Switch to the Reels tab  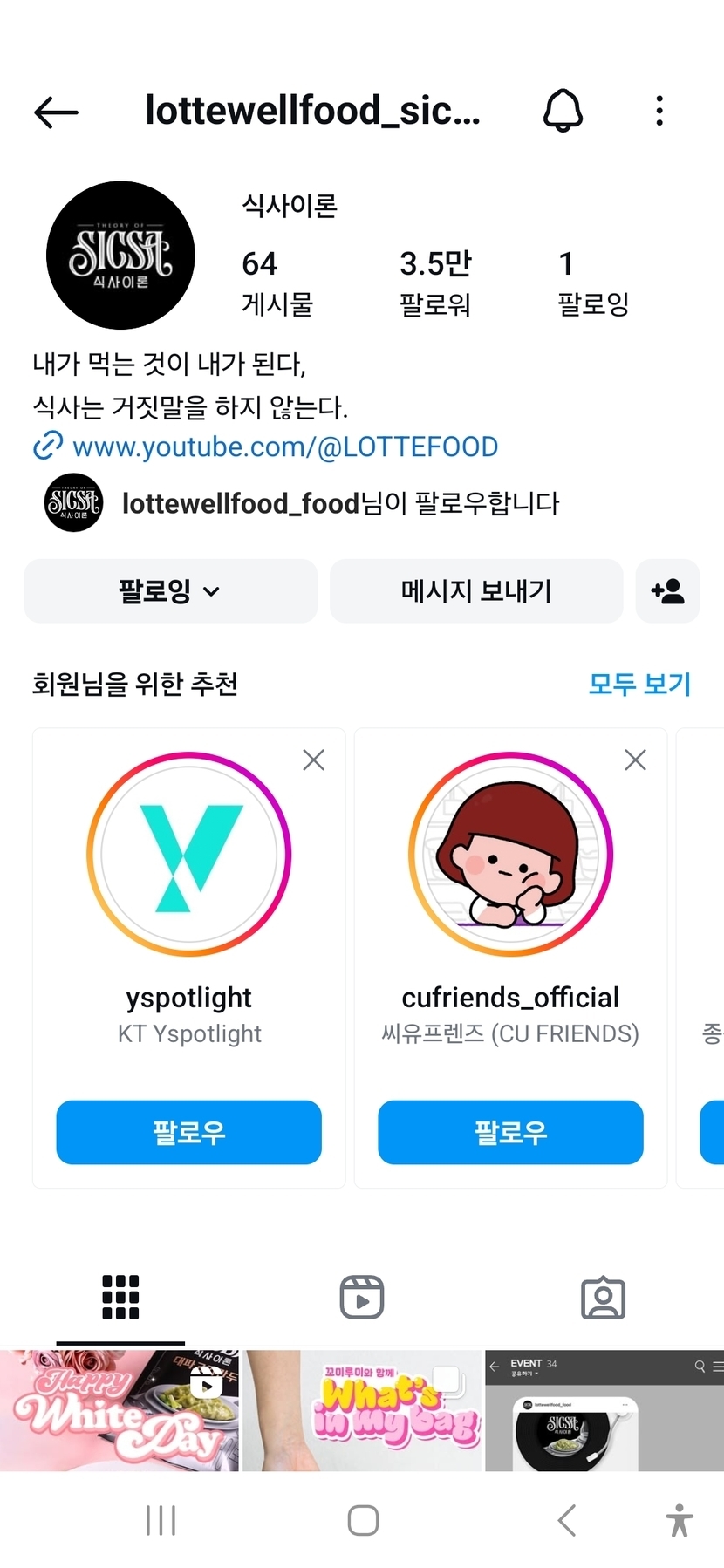pyautogui.click(x=361, y=1298)
